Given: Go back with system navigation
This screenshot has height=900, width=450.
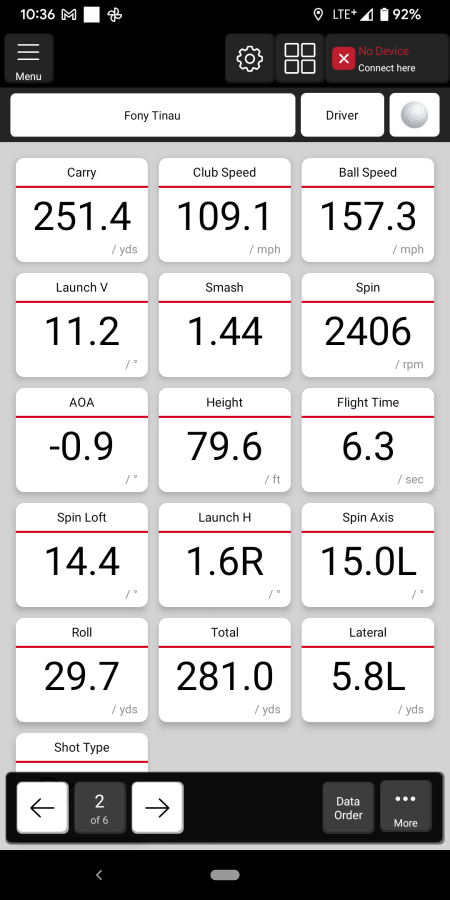Looking at the screenshot, I should tap(99, 875).
